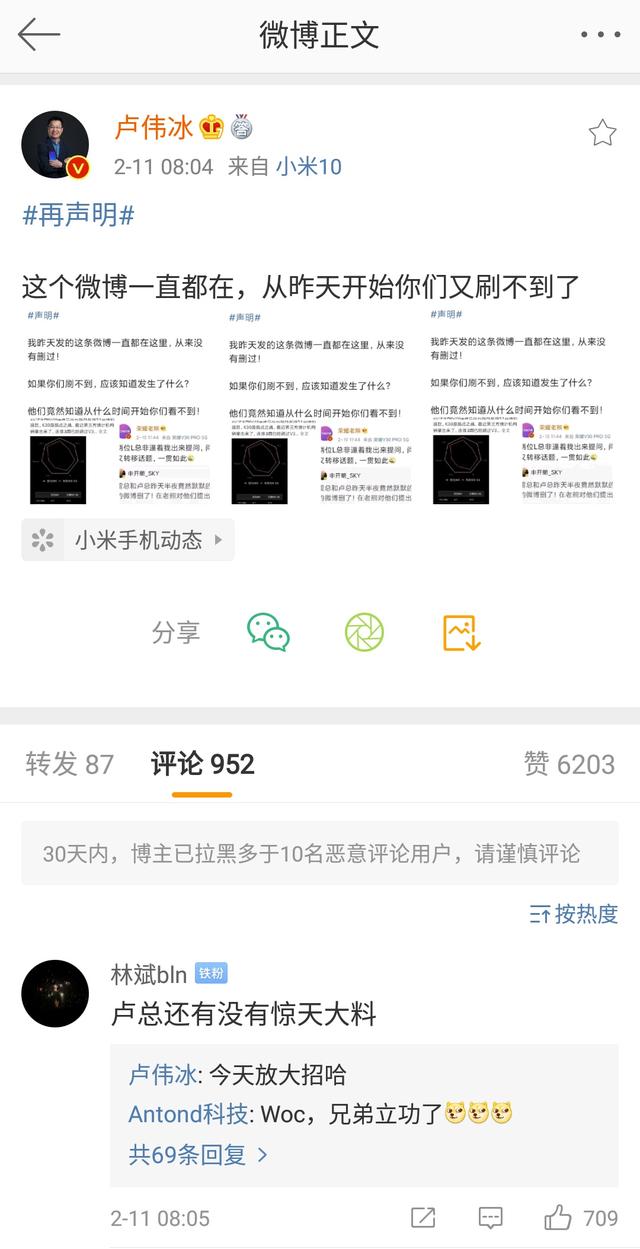Repost 林斌bln's comment
This screenshot has height=1249, width=640.
423,1217
